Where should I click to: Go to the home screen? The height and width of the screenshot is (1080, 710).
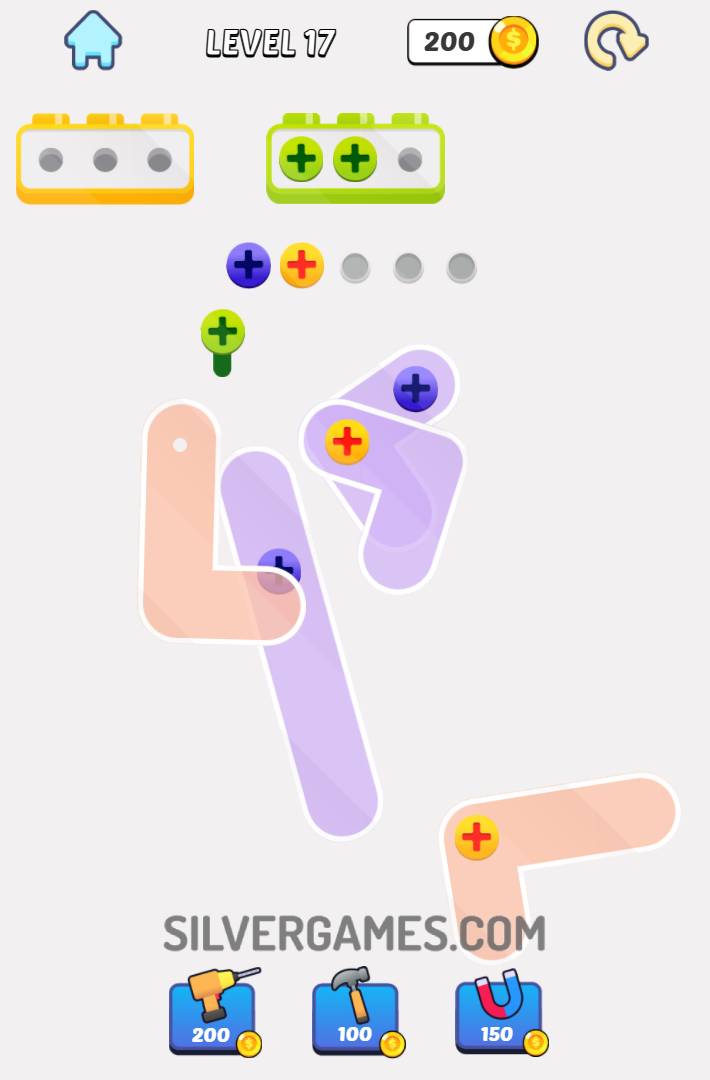[93, 40]
